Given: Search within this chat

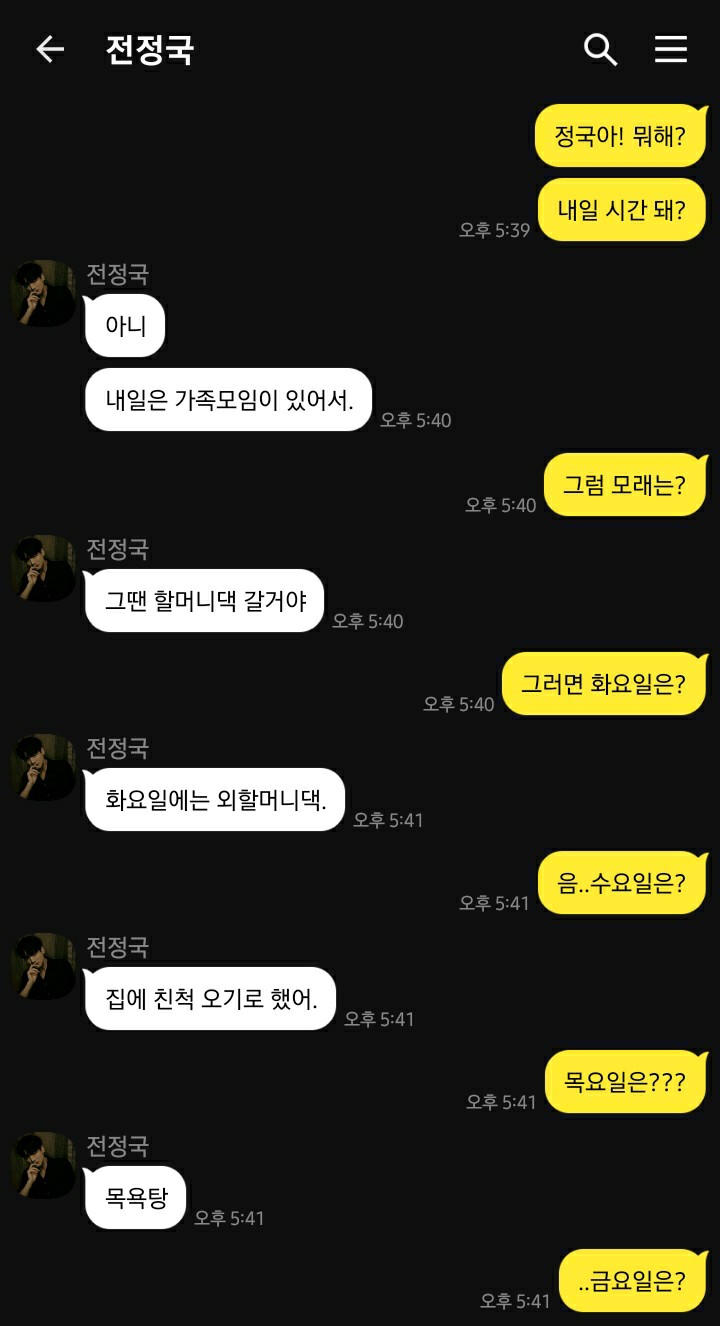Looking at the screenshot, I should pyautogui.click(x=600, y=49).
